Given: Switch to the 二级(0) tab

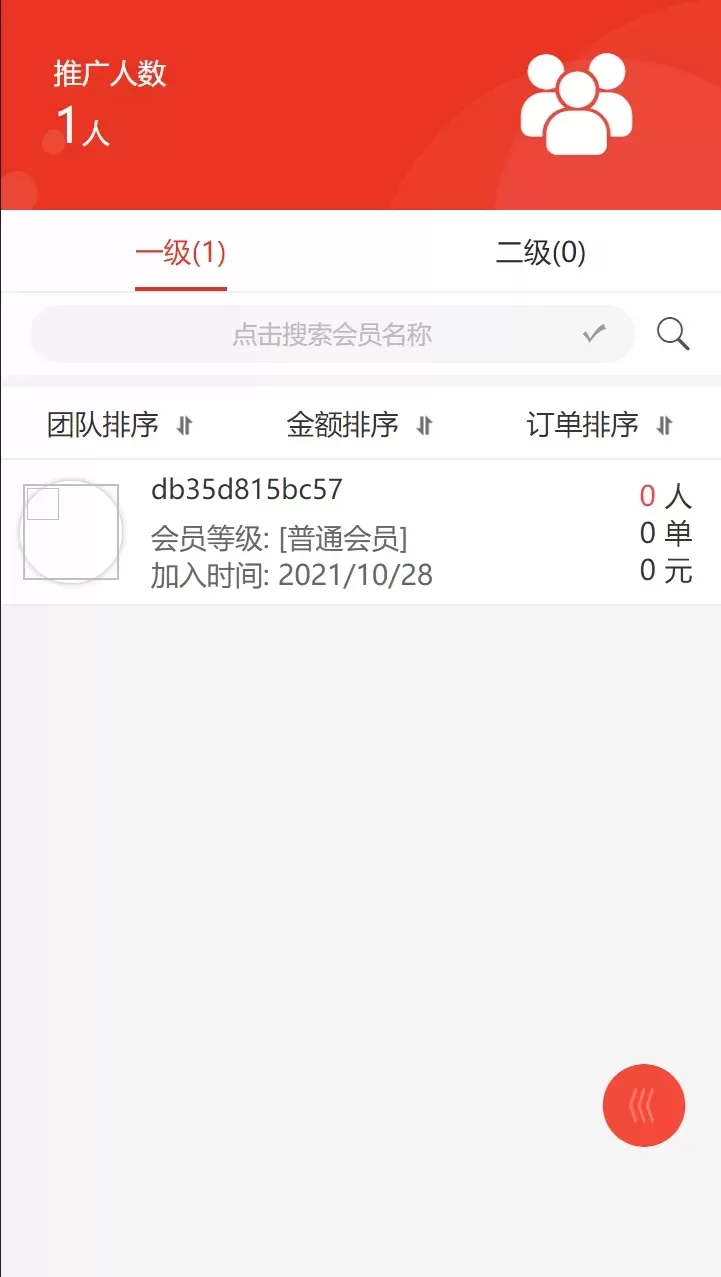Looking at the screenshot, I should 540,253.
